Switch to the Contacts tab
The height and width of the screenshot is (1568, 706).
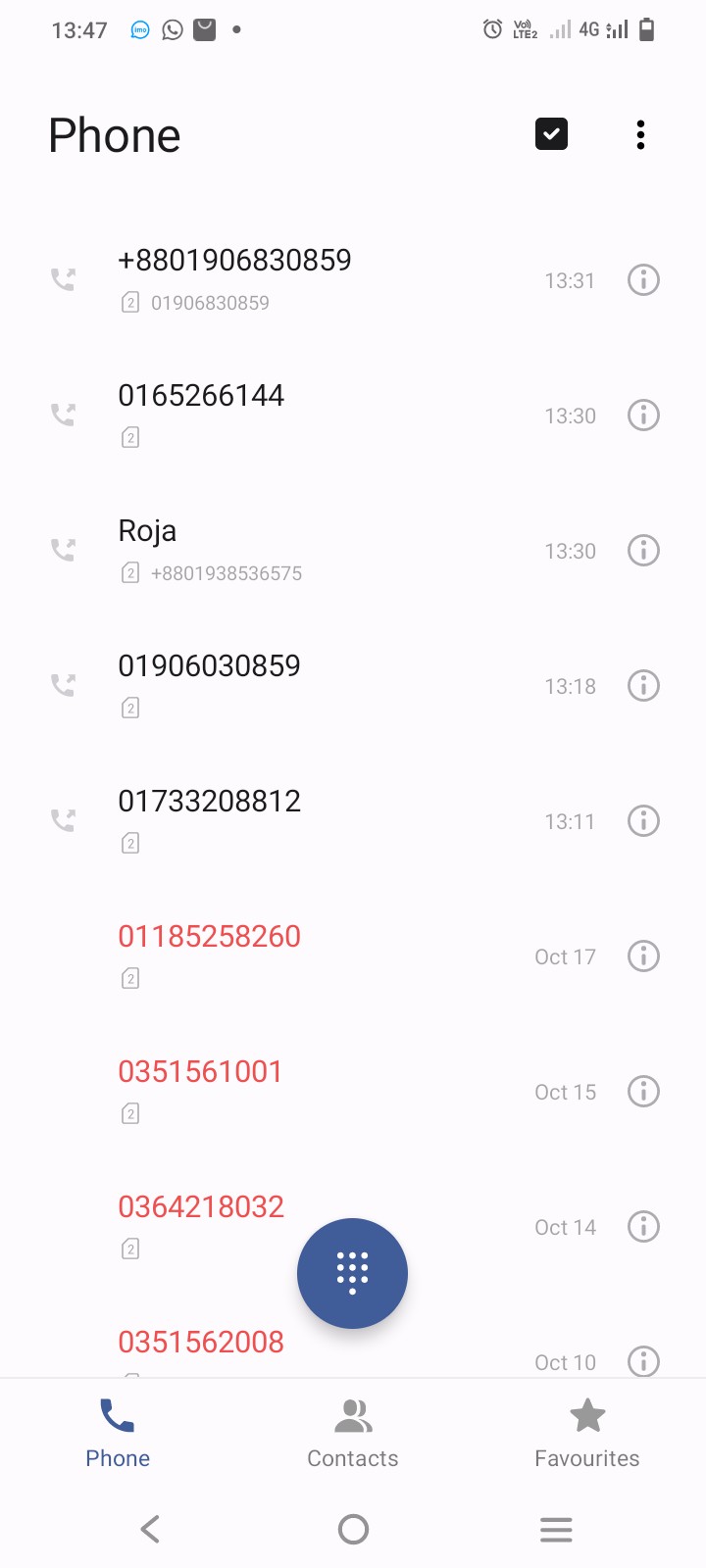tap(353, 1433)
